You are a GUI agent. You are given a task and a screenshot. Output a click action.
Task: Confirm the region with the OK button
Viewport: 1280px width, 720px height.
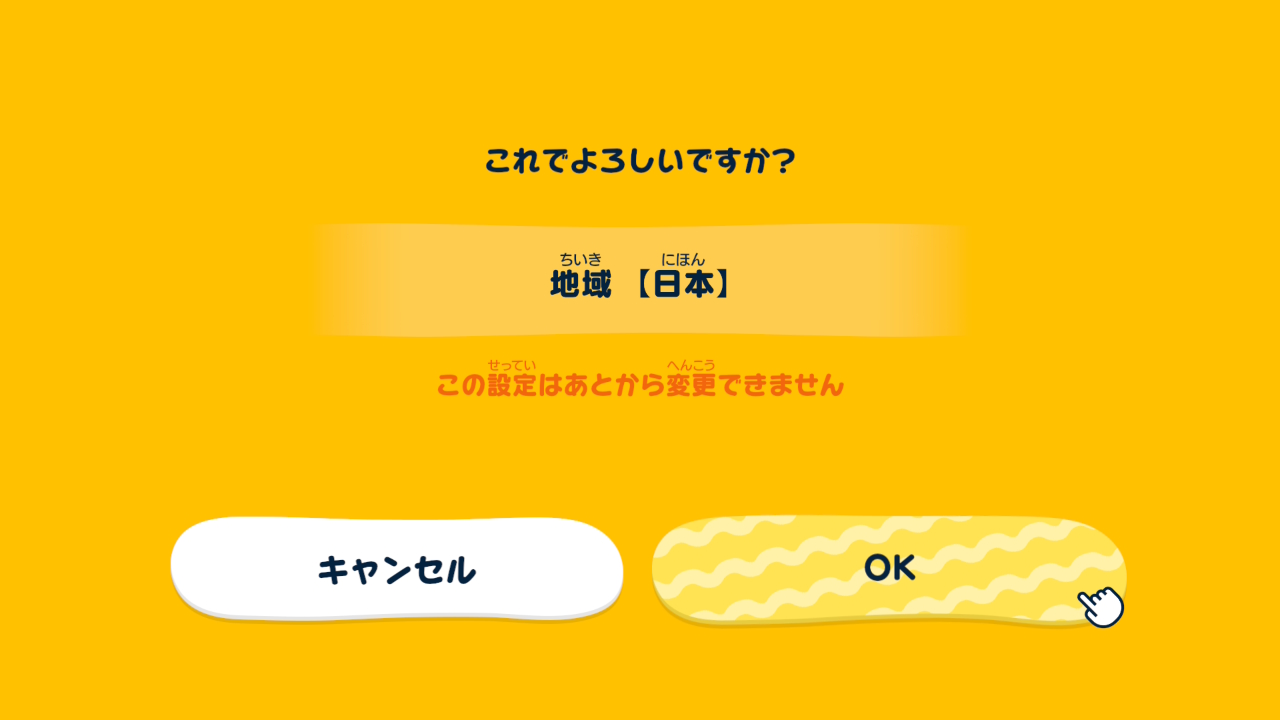(888, 569)
